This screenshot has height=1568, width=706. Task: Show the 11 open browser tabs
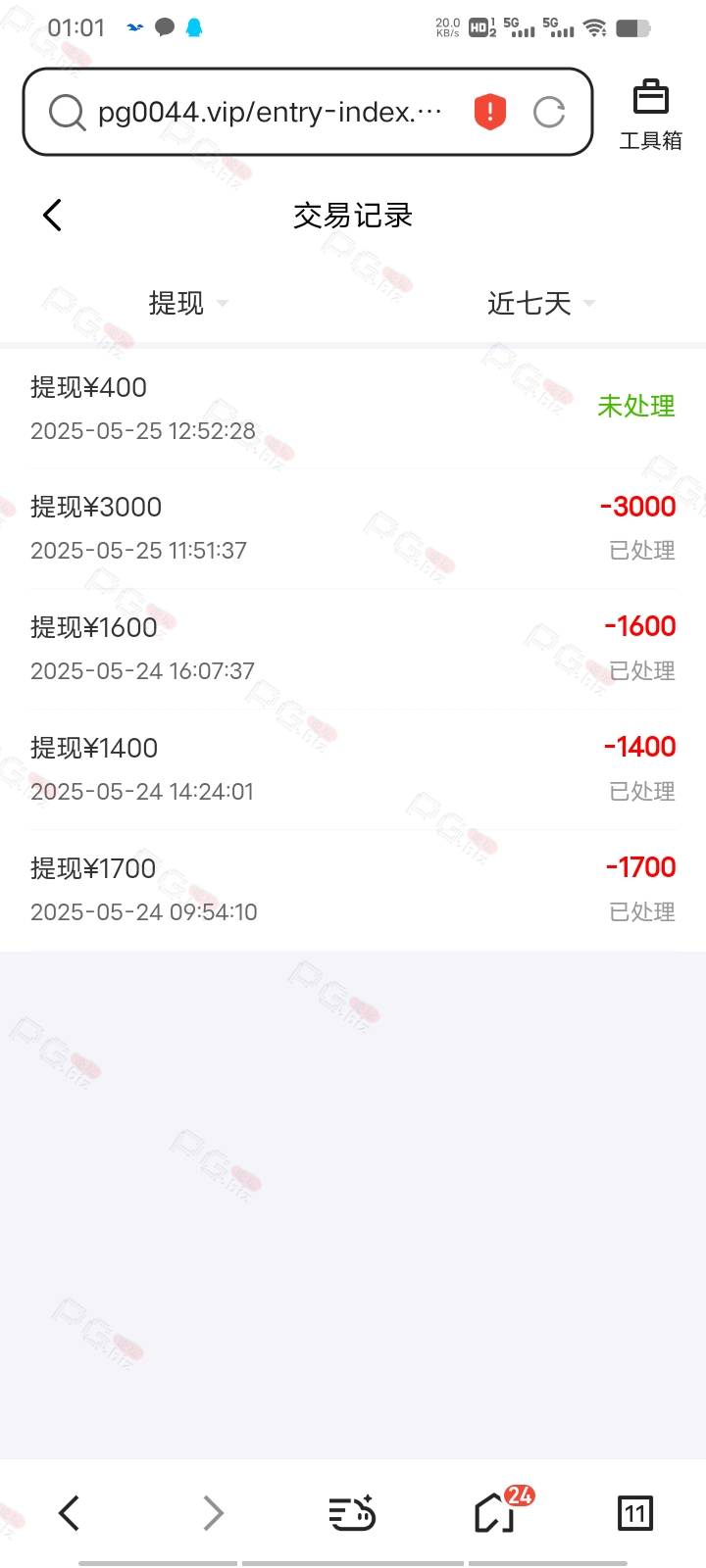[x=635, y=1513]
